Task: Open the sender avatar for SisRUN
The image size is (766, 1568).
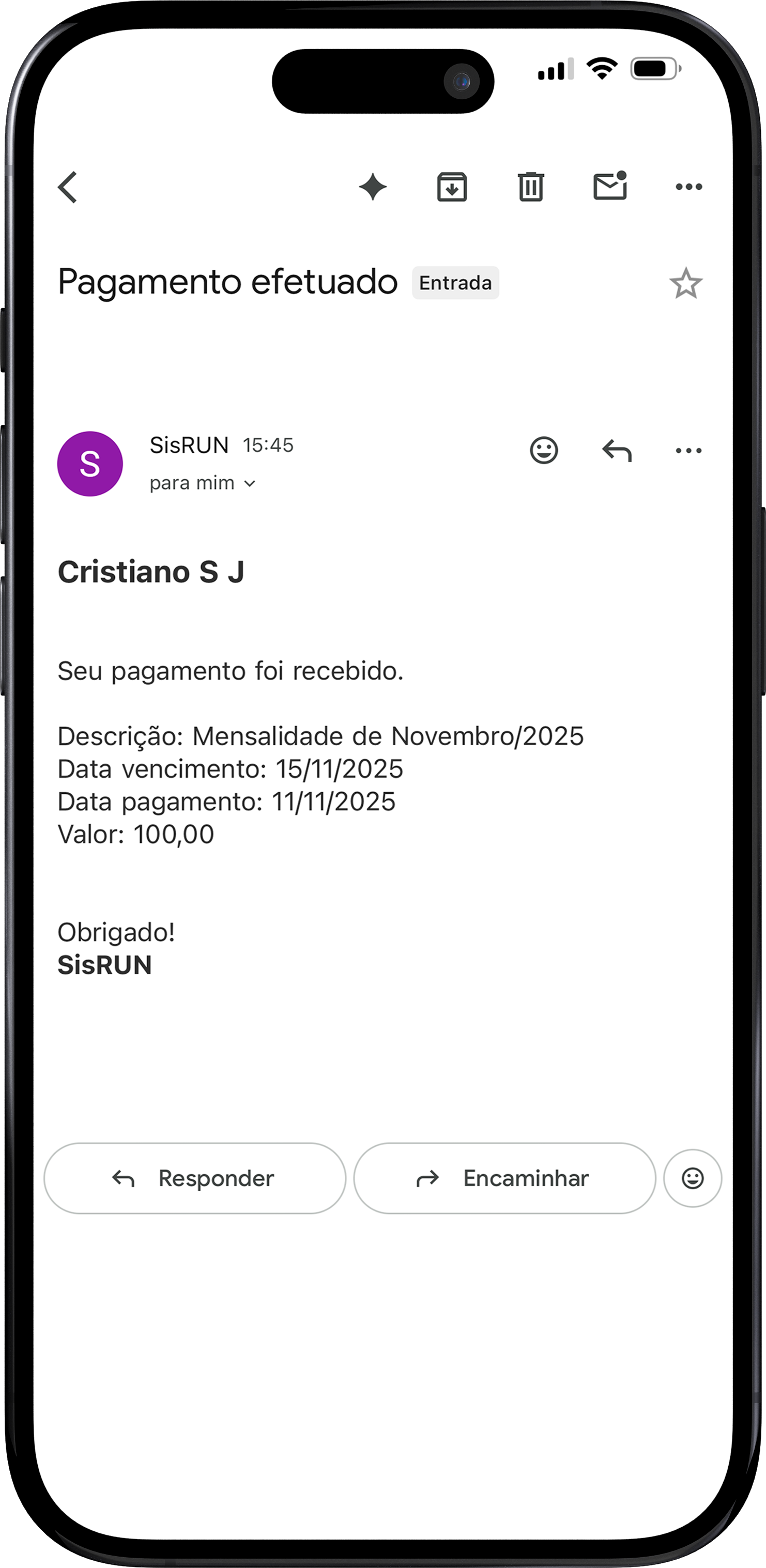Action: (x=89, y=464)
